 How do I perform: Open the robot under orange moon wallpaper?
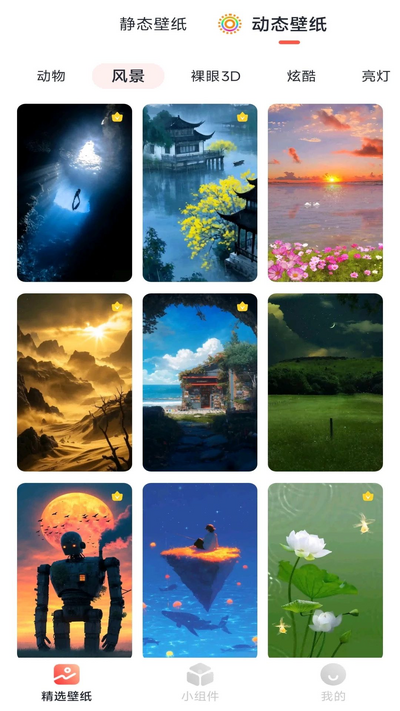click(74, 570)
